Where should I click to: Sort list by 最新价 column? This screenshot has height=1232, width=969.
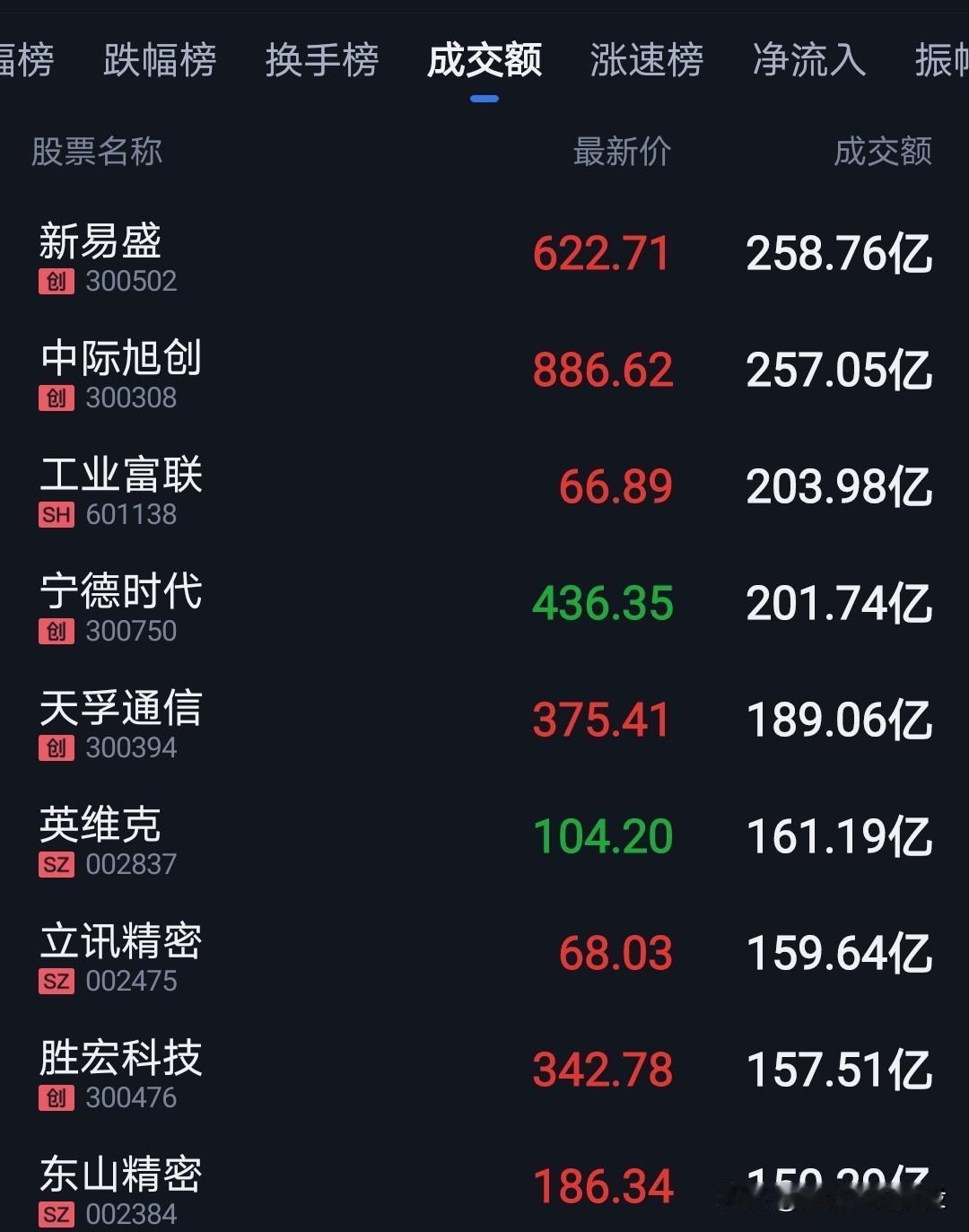(623, 153)
